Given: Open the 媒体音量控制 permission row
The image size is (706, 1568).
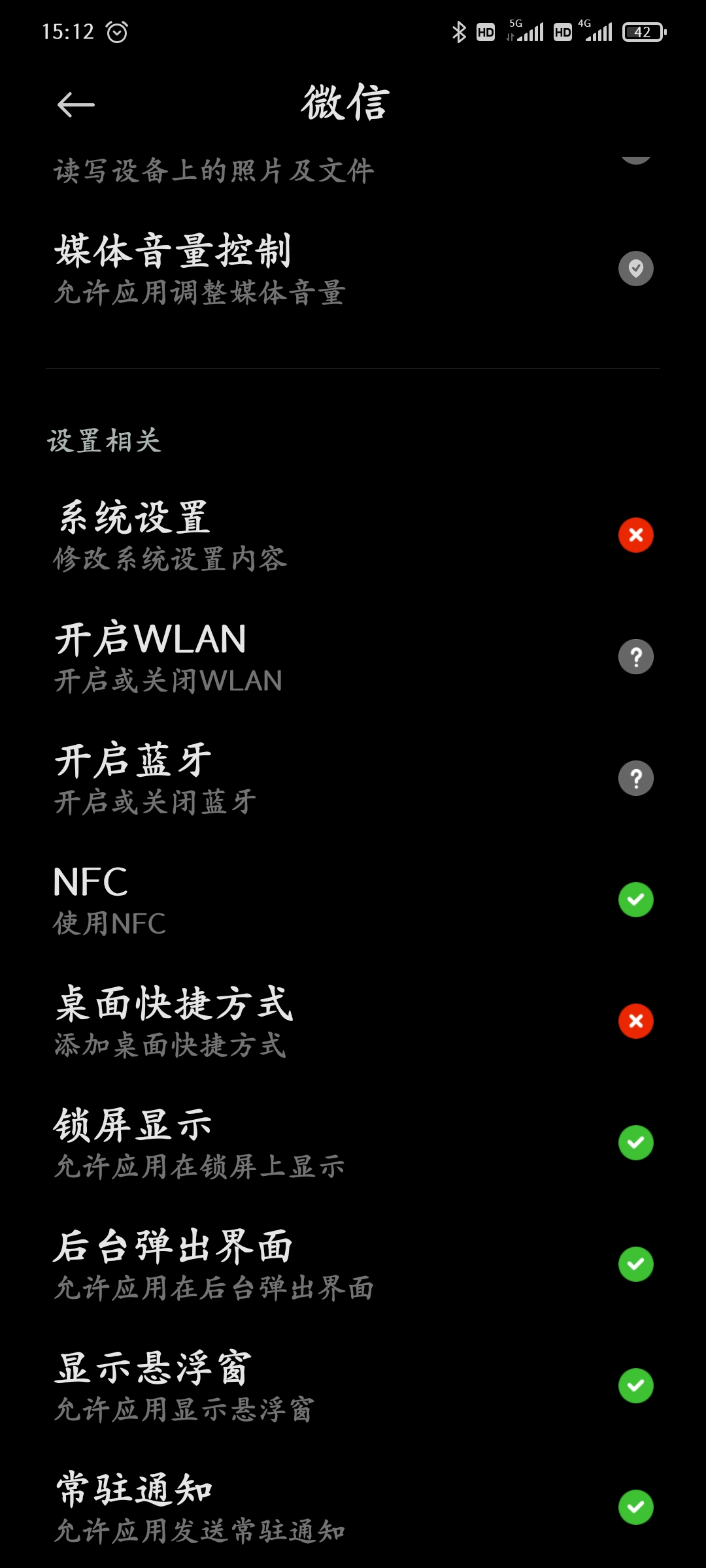Looking at the screenshot, I should click(x=353, y=269).
